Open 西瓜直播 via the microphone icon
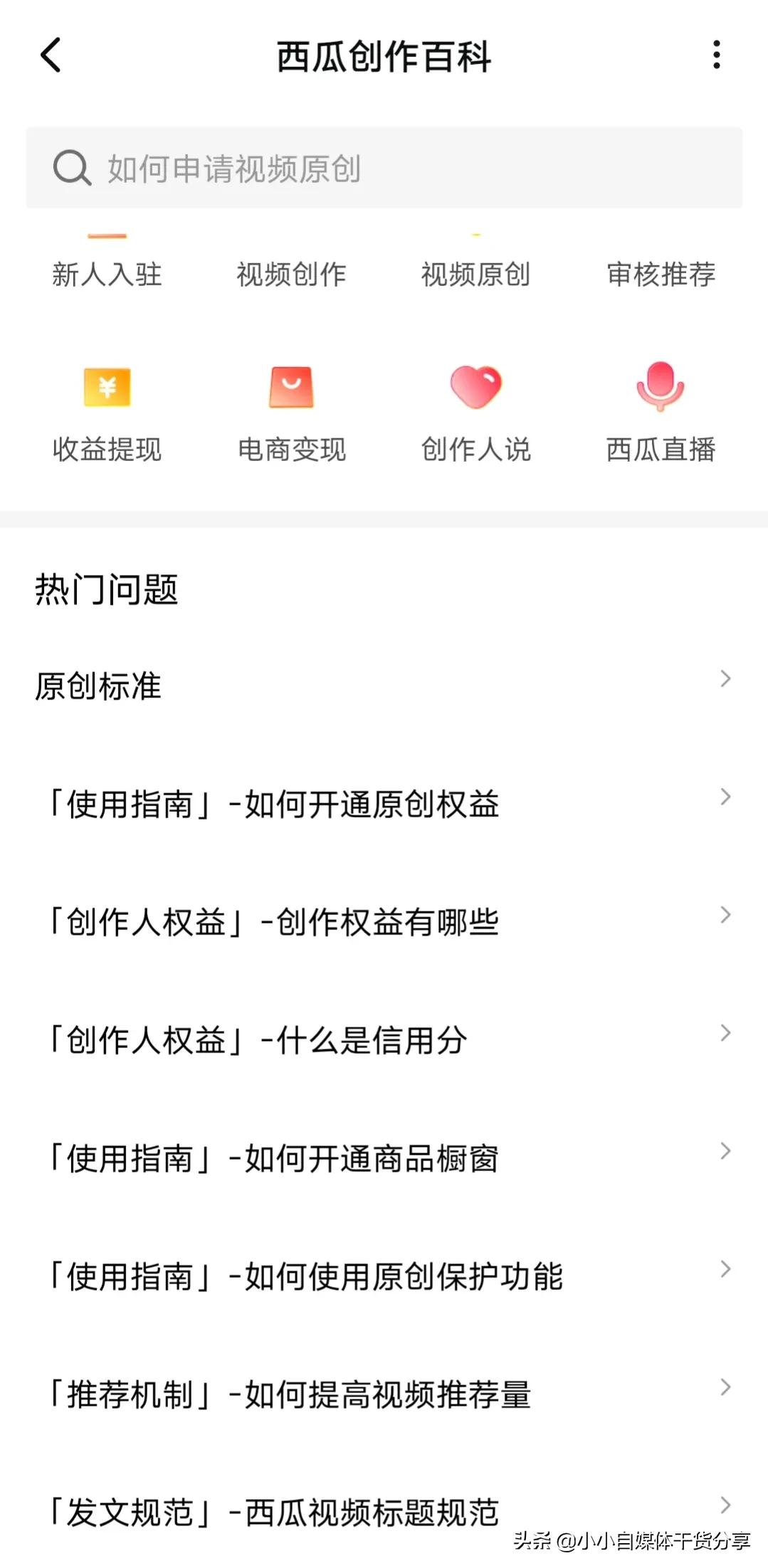The width and height of the screenshot is (768, 1568). 660,388
